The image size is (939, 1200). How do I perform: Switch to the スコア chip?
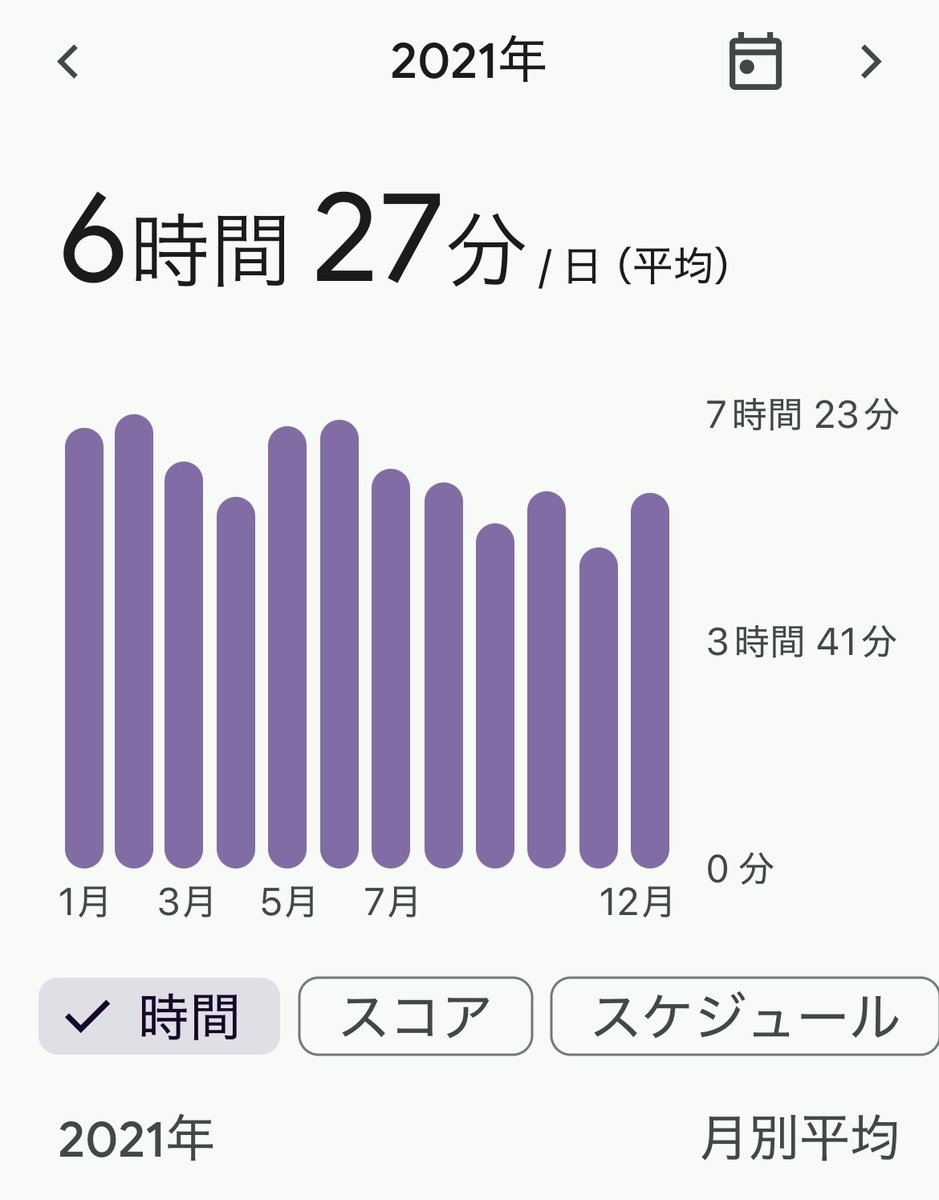coord(415,1016)
